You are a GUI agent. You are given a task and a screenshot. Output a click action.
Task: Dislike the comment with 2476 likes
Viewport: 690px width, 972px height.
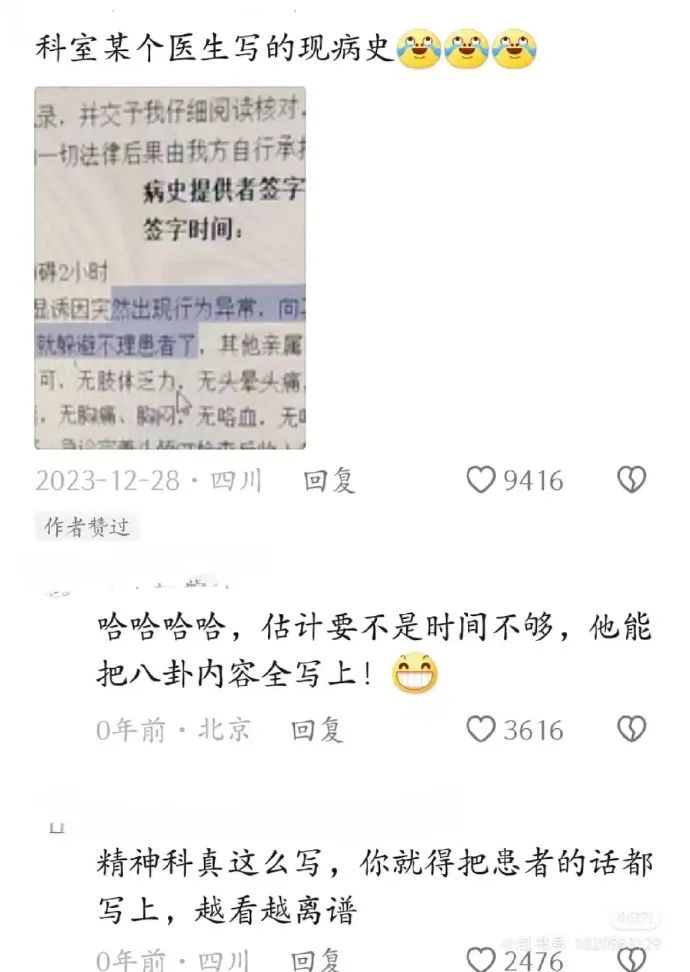pos(631,960)
